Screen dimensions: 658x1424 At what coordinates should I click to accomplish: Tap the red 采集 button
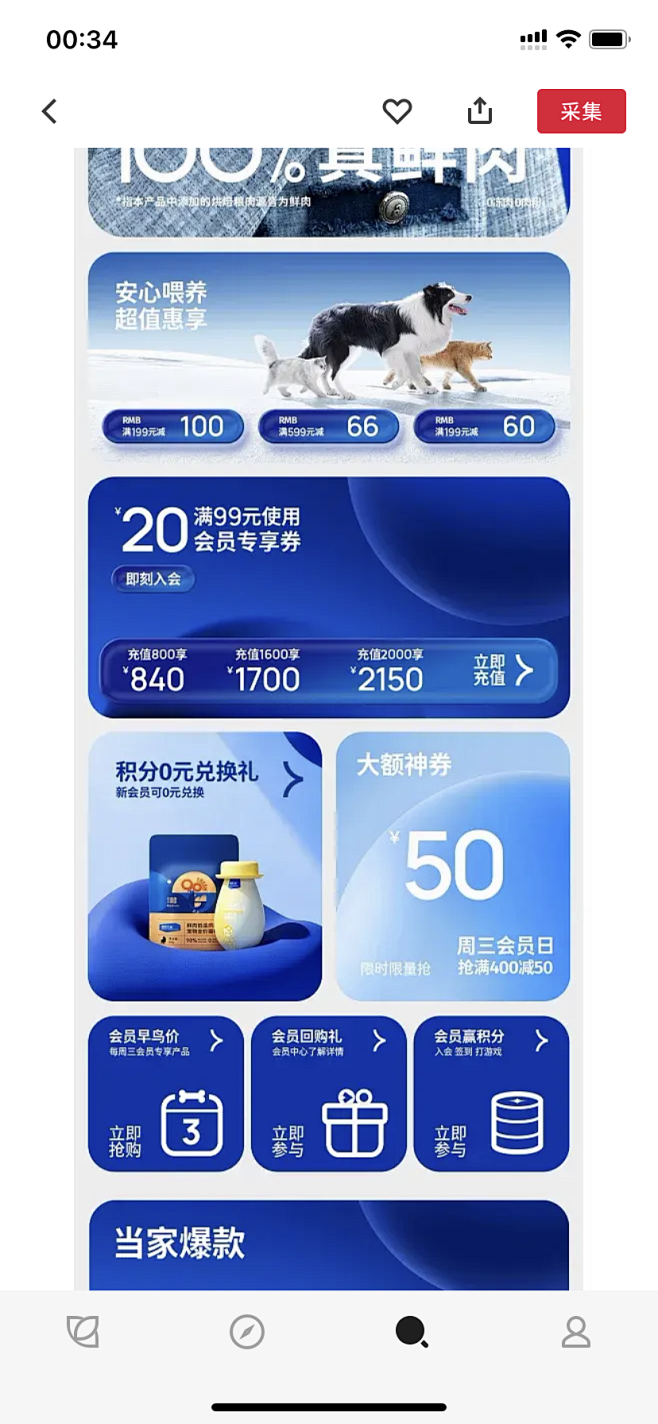coord(581,111)
